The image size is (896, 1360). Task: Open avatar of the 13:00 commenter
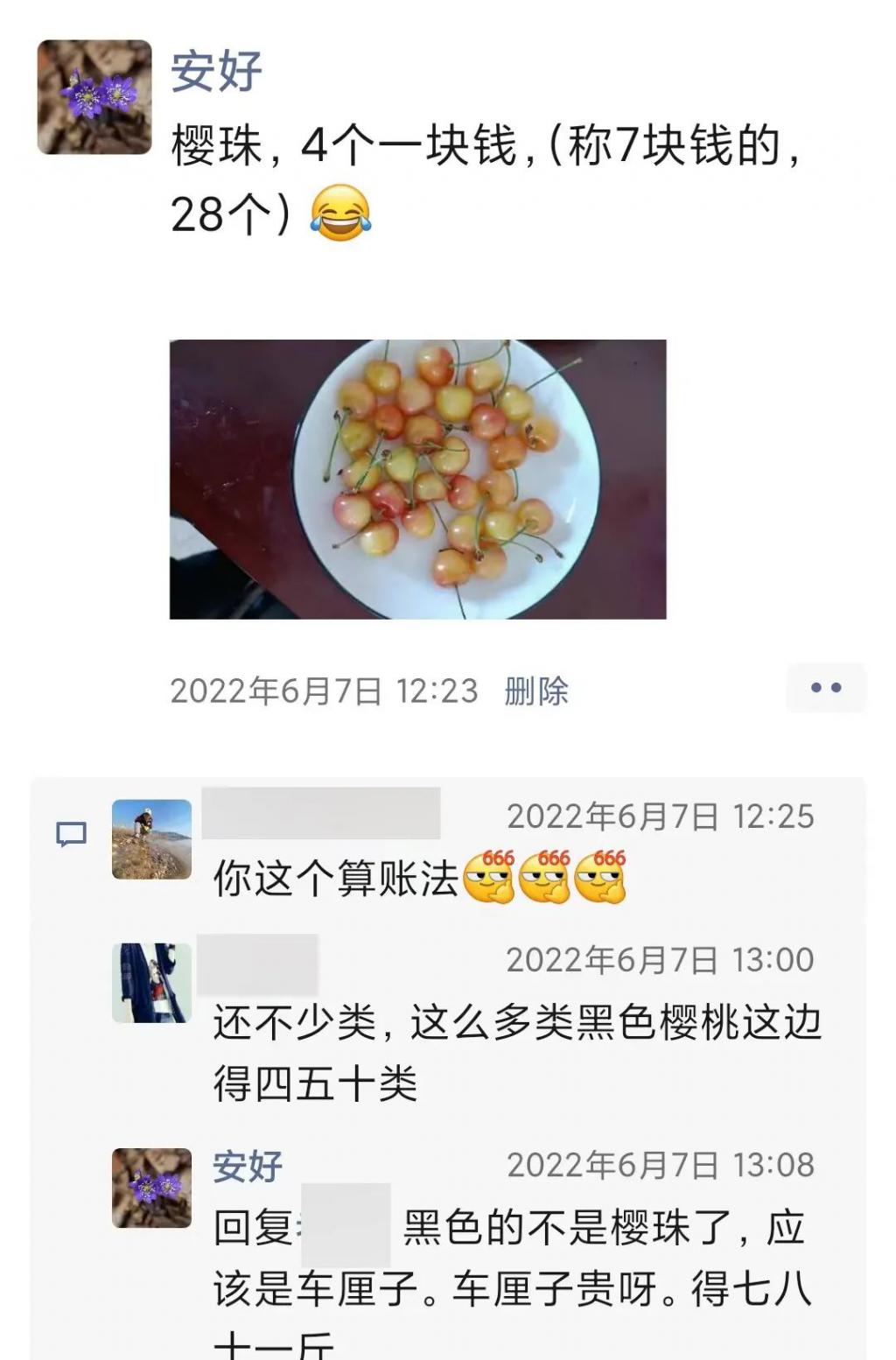[x=151, y=982]
